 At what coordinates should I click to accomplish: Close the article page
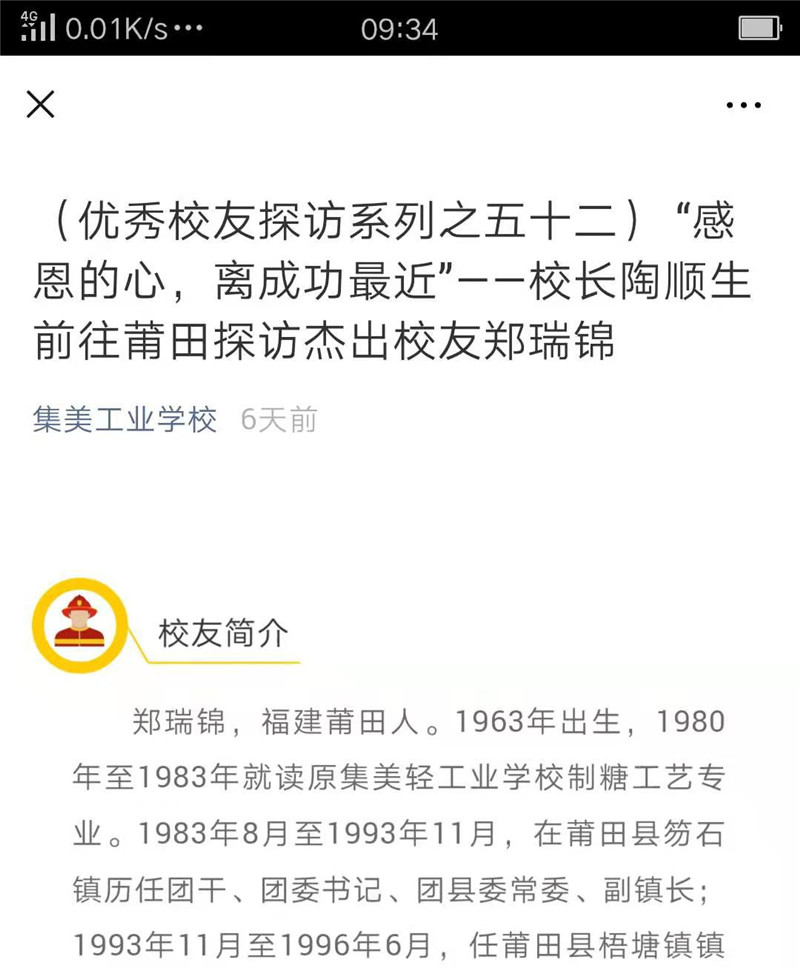(40, 104)
